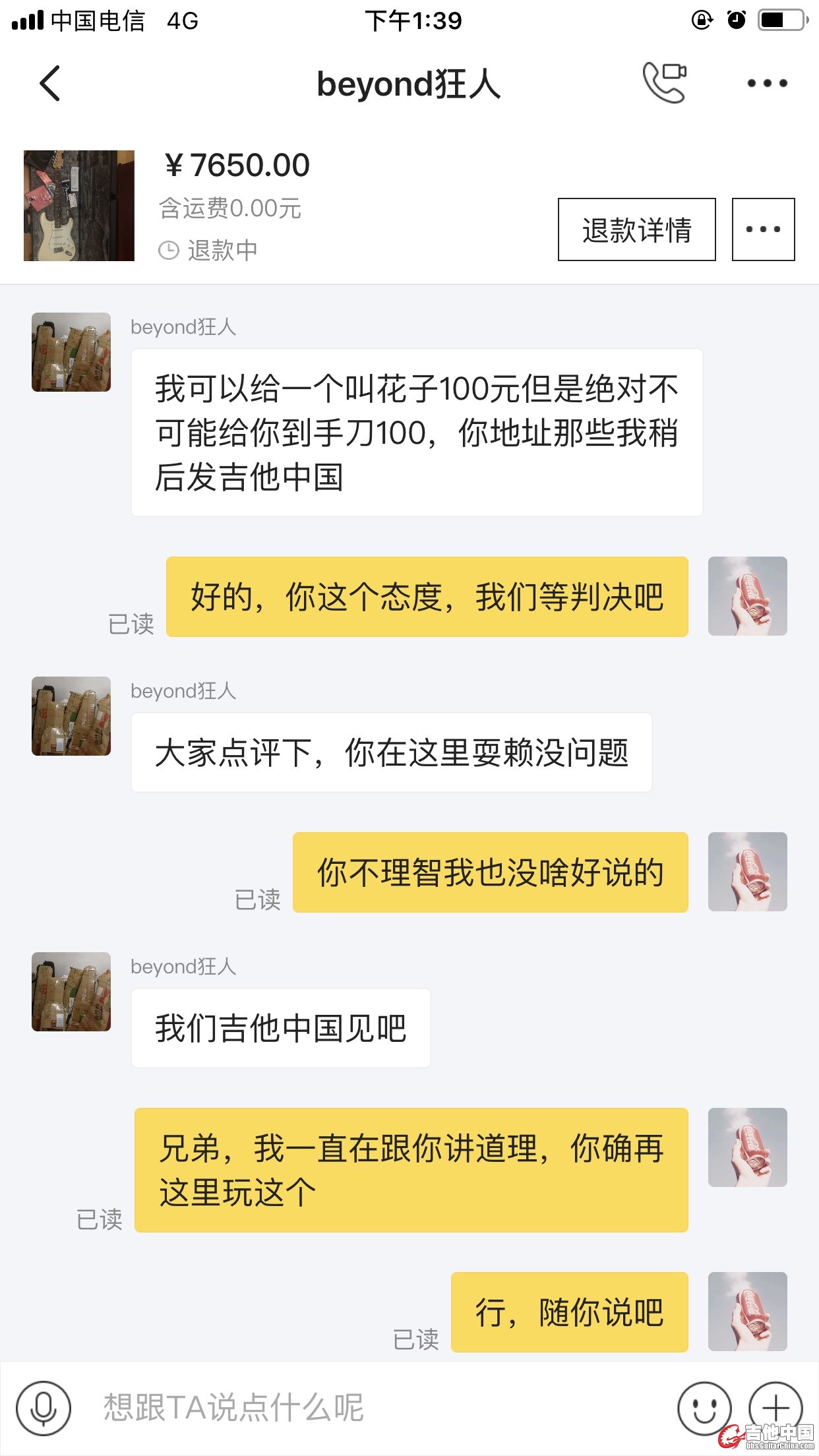Open the ¥7650.00 guitar item thumbnail

[x=79, y=206]
